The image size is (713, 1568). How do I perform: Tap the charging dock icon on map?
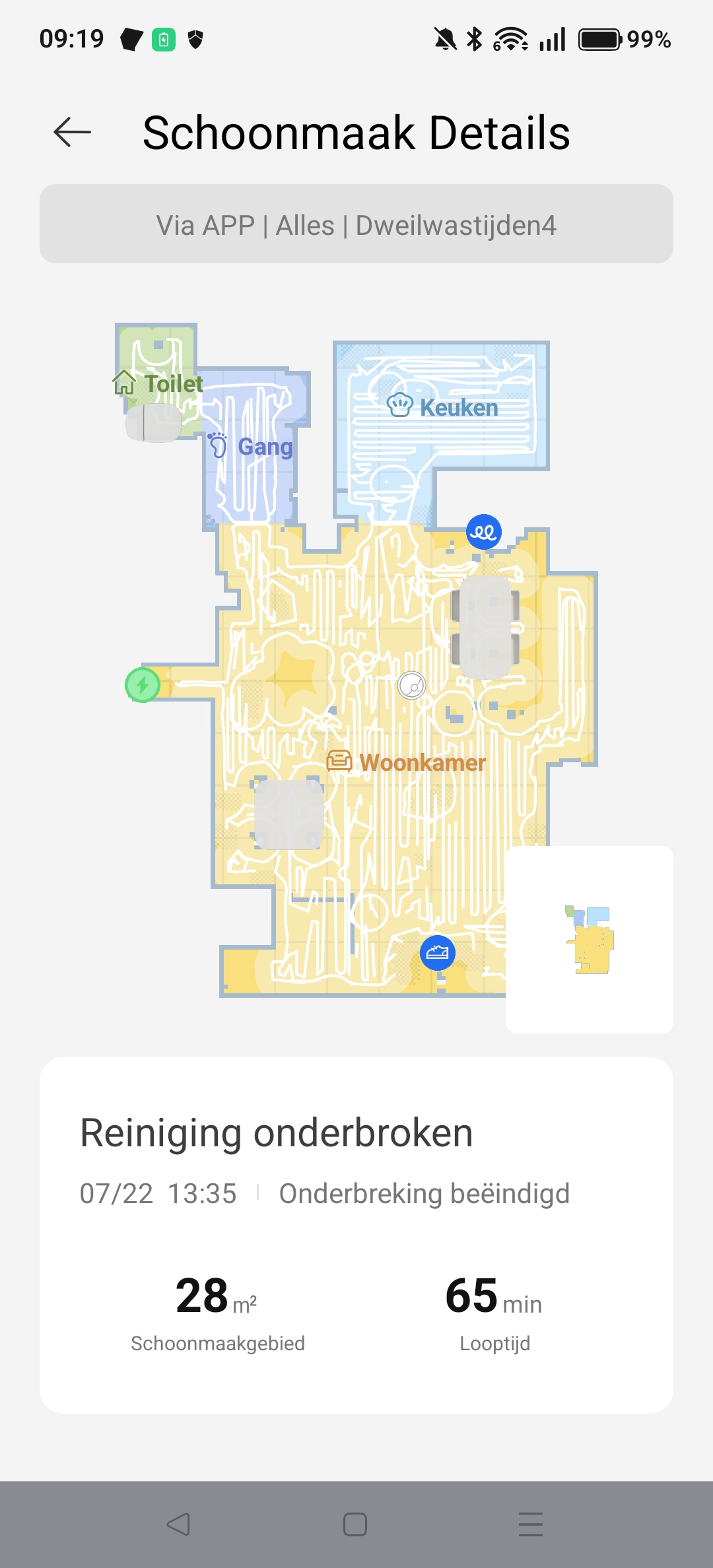143,685
